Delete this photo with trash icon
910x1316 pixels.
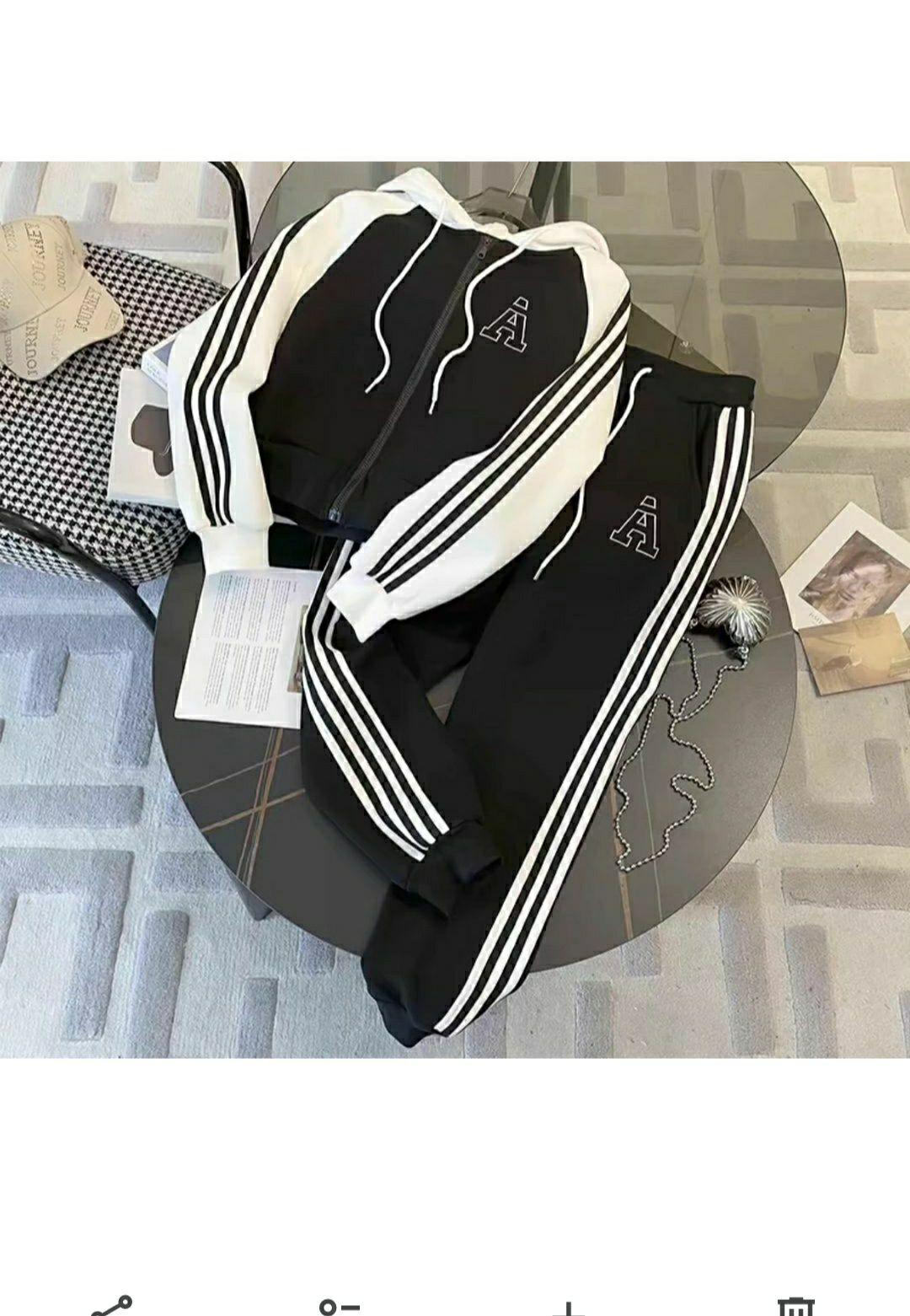795,1307
